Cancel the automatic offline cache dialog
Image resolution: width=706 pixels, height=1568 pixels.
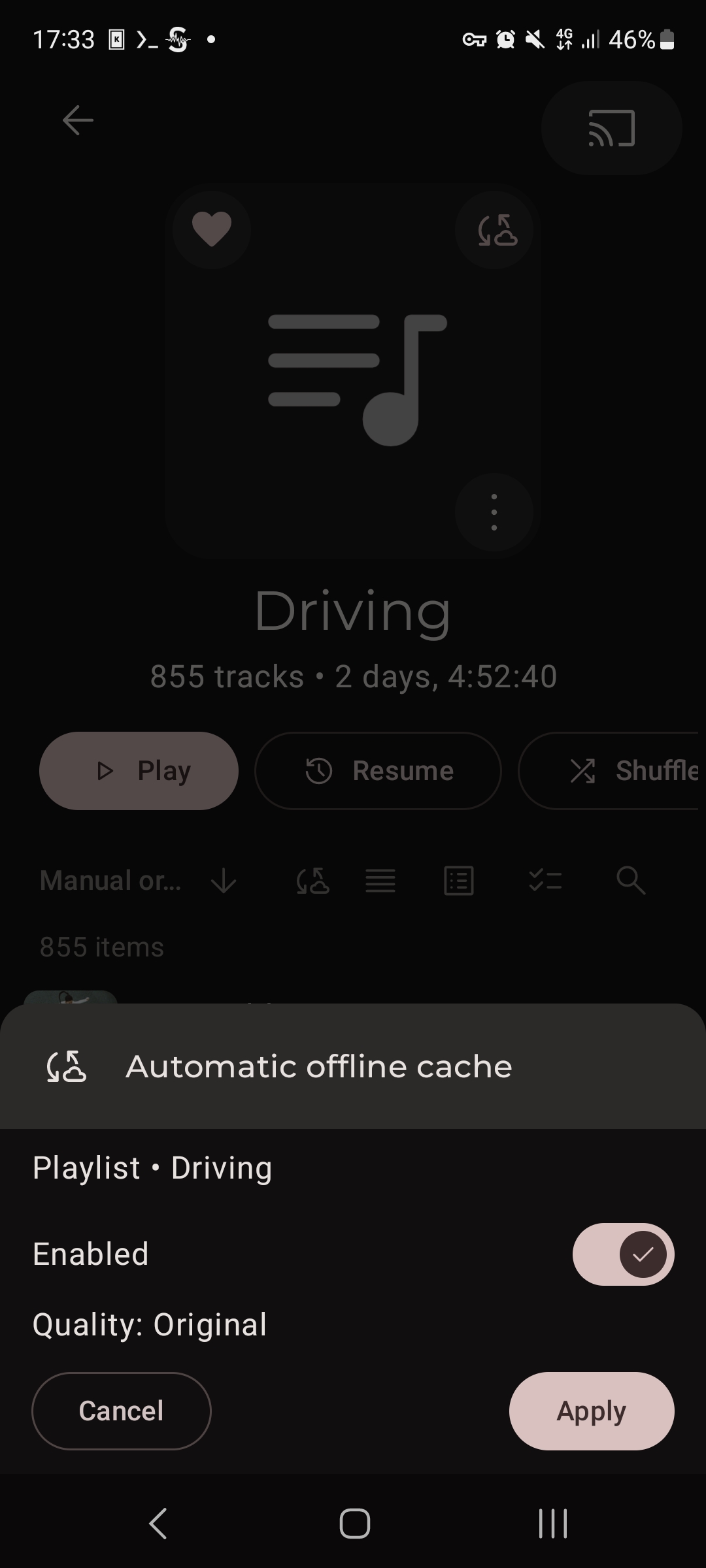pos(122,1411)
